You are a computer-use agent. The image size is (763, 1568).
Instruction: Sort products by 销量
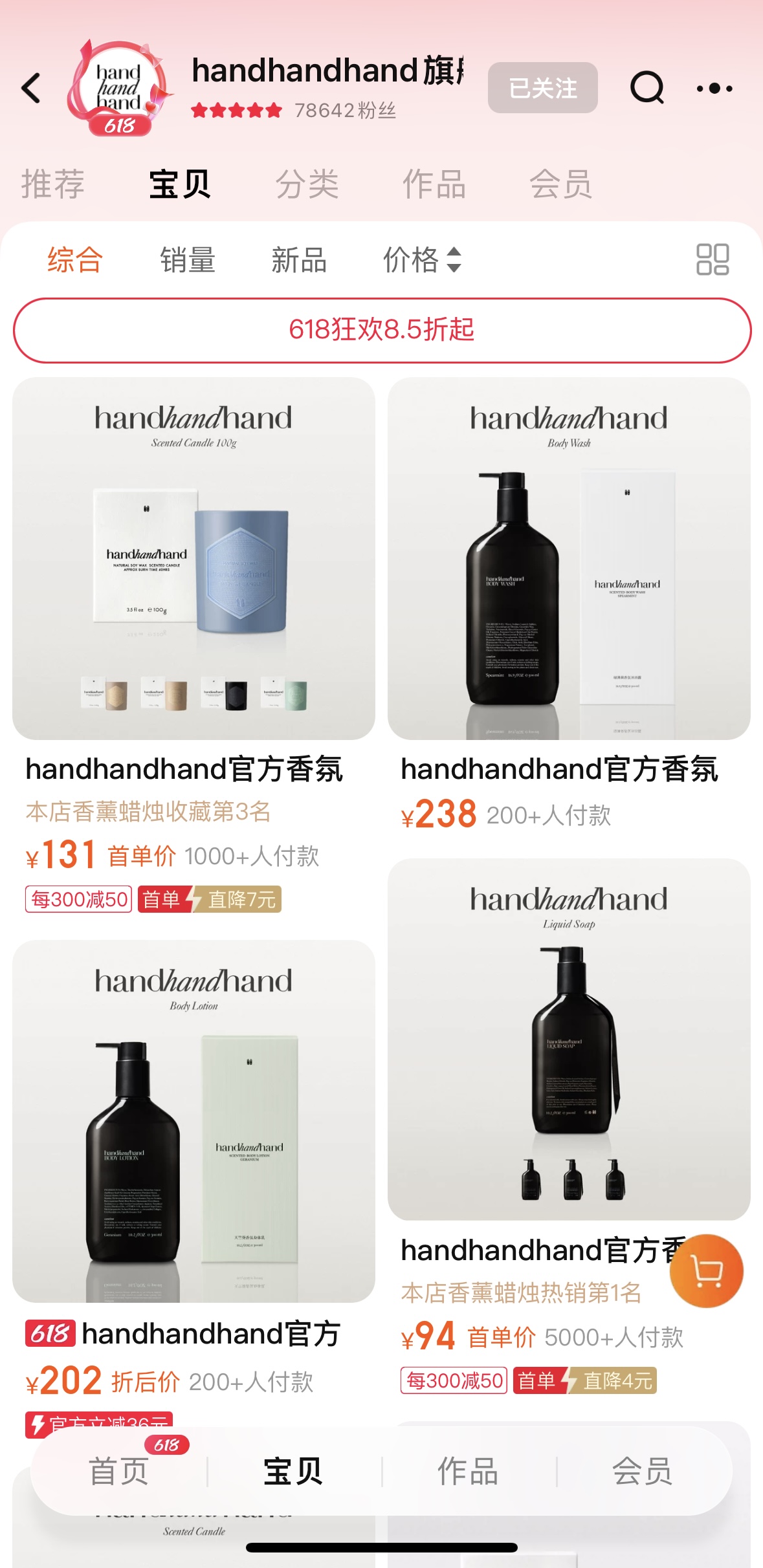[188, 260]
